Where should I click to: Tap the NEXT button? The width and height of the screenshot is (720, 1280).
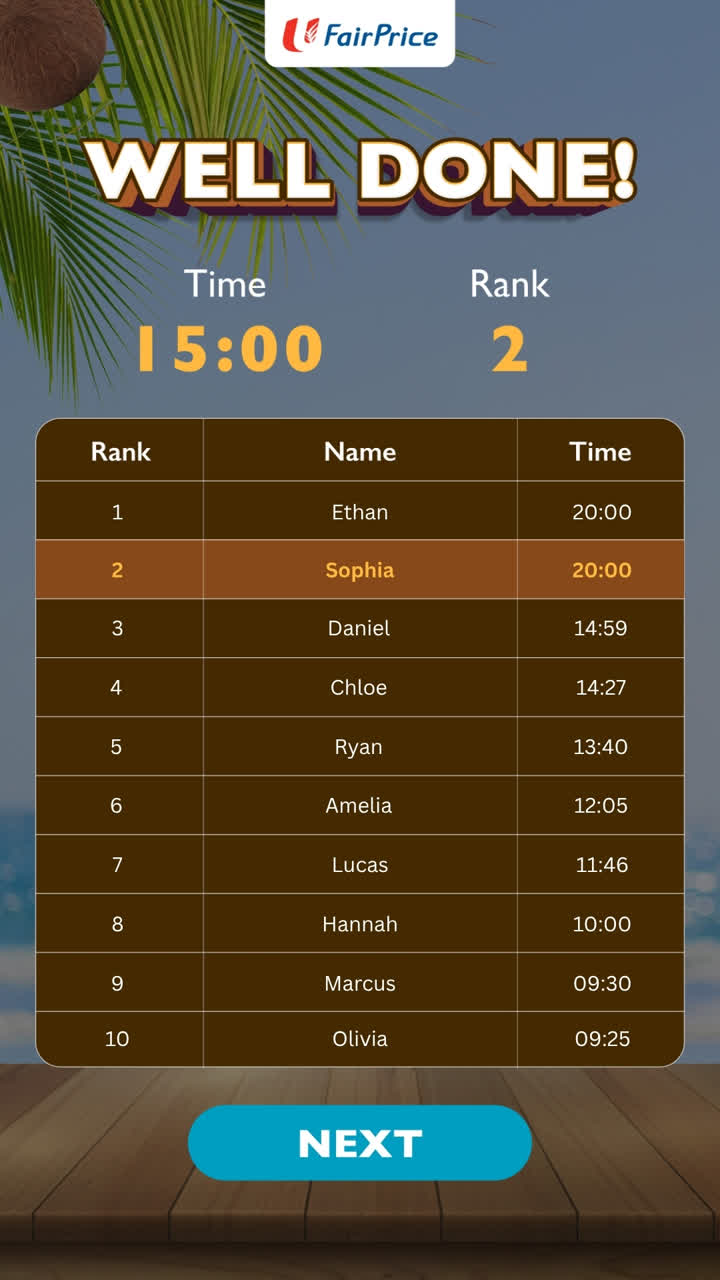click(x=360, y=1143)
